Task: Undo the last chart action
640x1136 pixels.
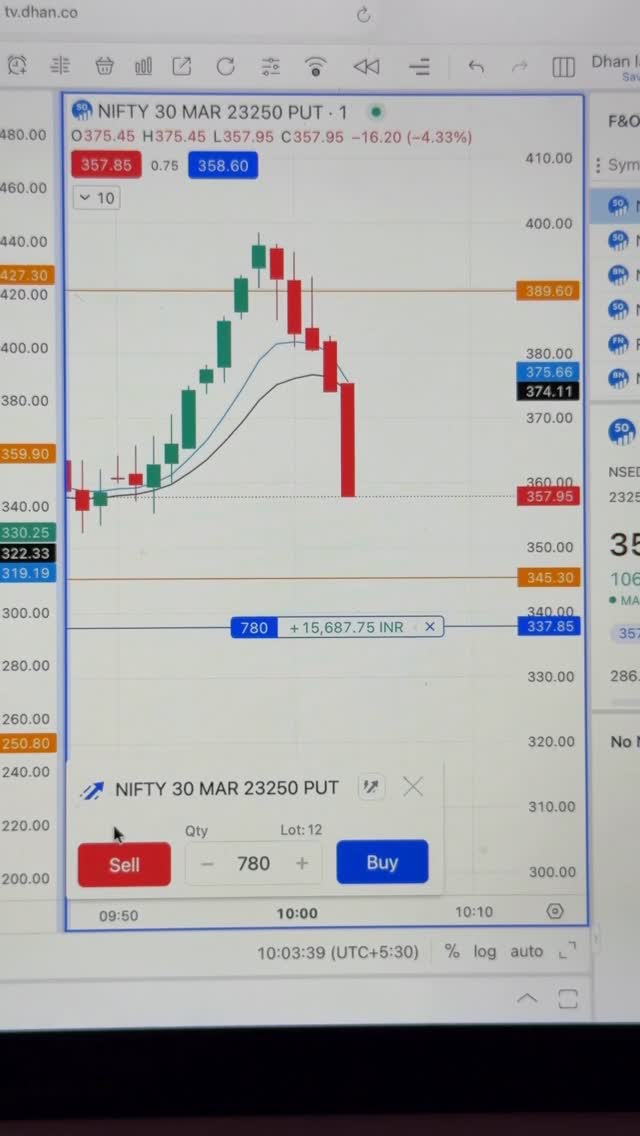Action: [x=476, y=67]
